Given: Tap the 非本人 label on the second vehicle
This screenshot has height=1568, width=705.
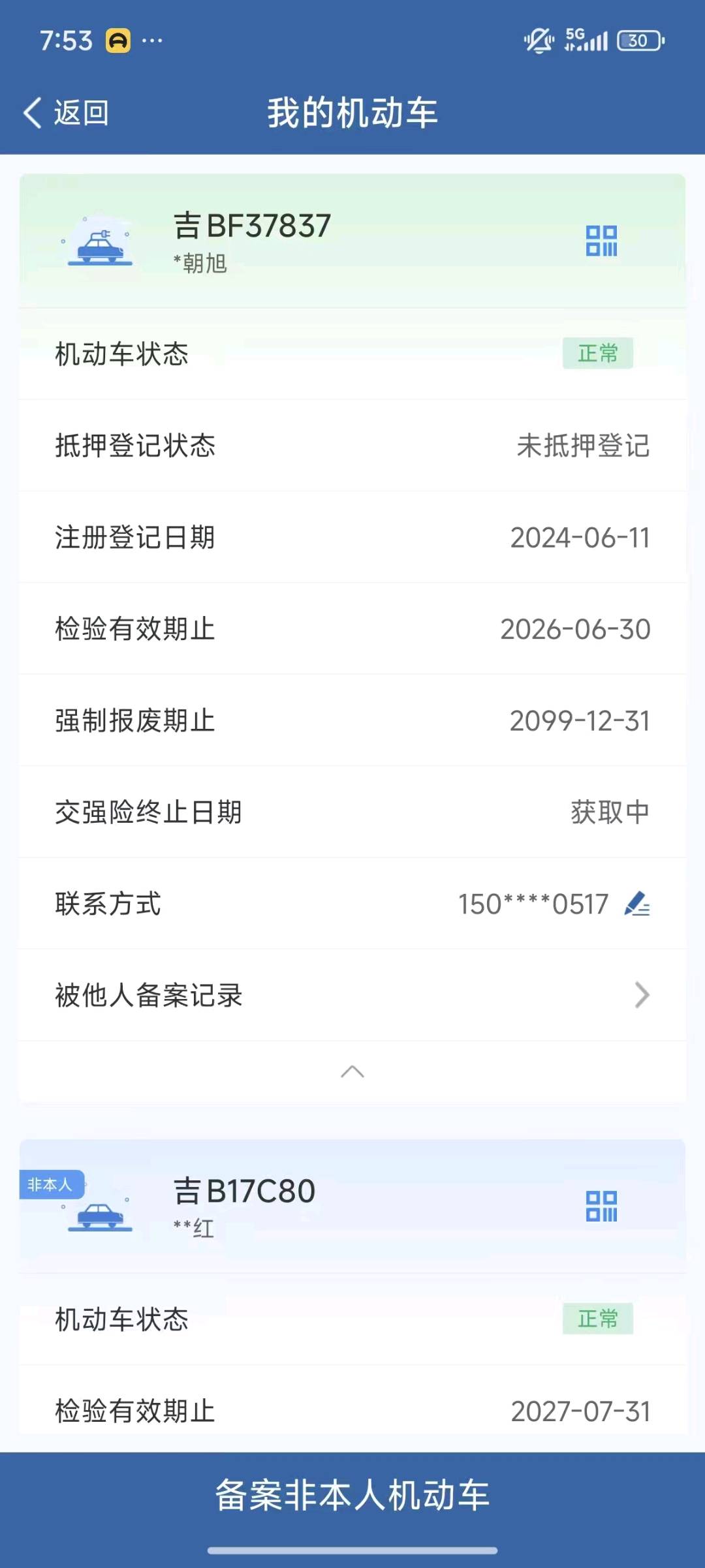Looking at the screenshot, I should pyautogui.click(x=52, y=1182).
